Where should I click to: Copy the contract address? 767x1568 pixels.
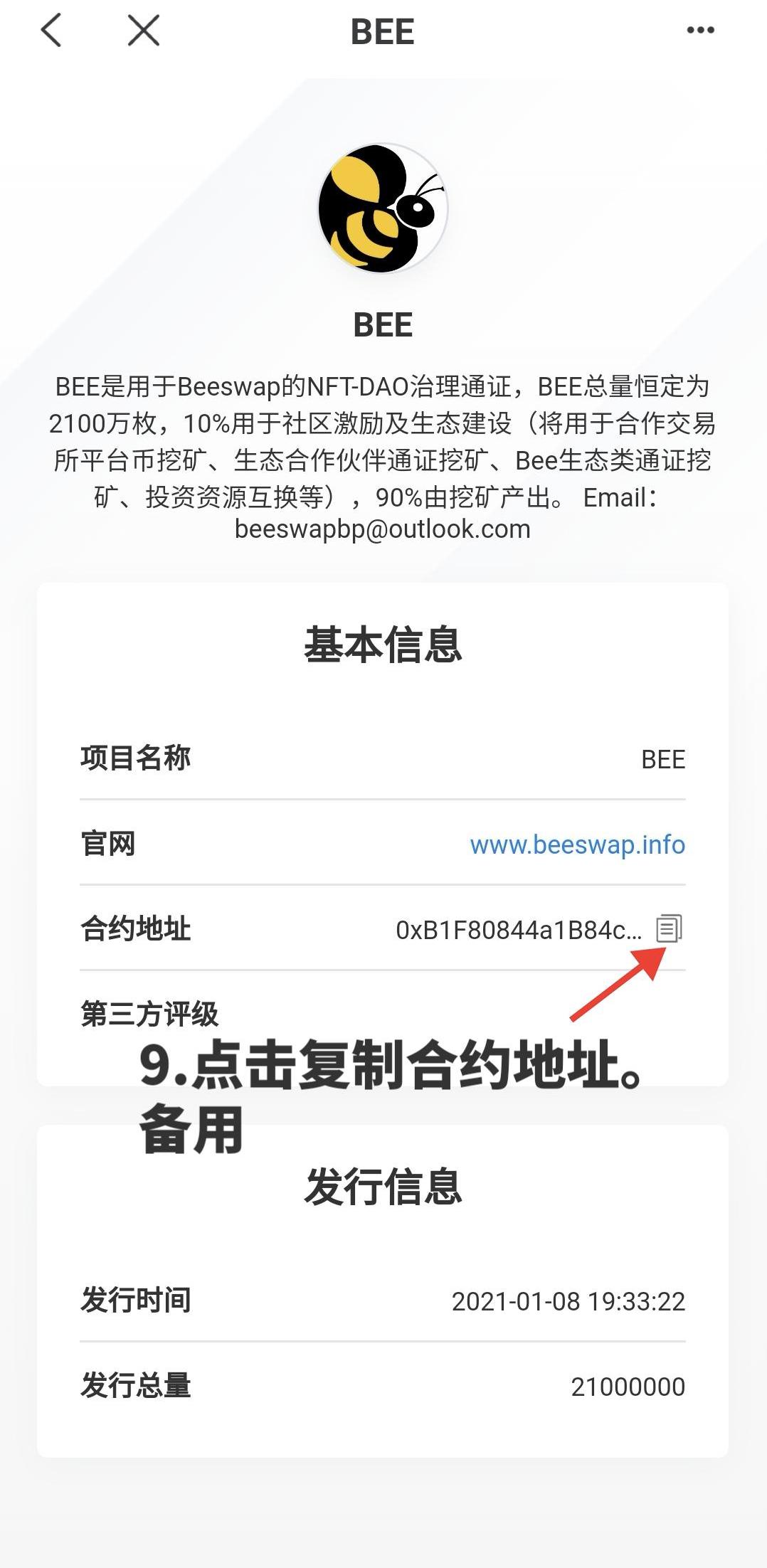(x=669, y=928)
